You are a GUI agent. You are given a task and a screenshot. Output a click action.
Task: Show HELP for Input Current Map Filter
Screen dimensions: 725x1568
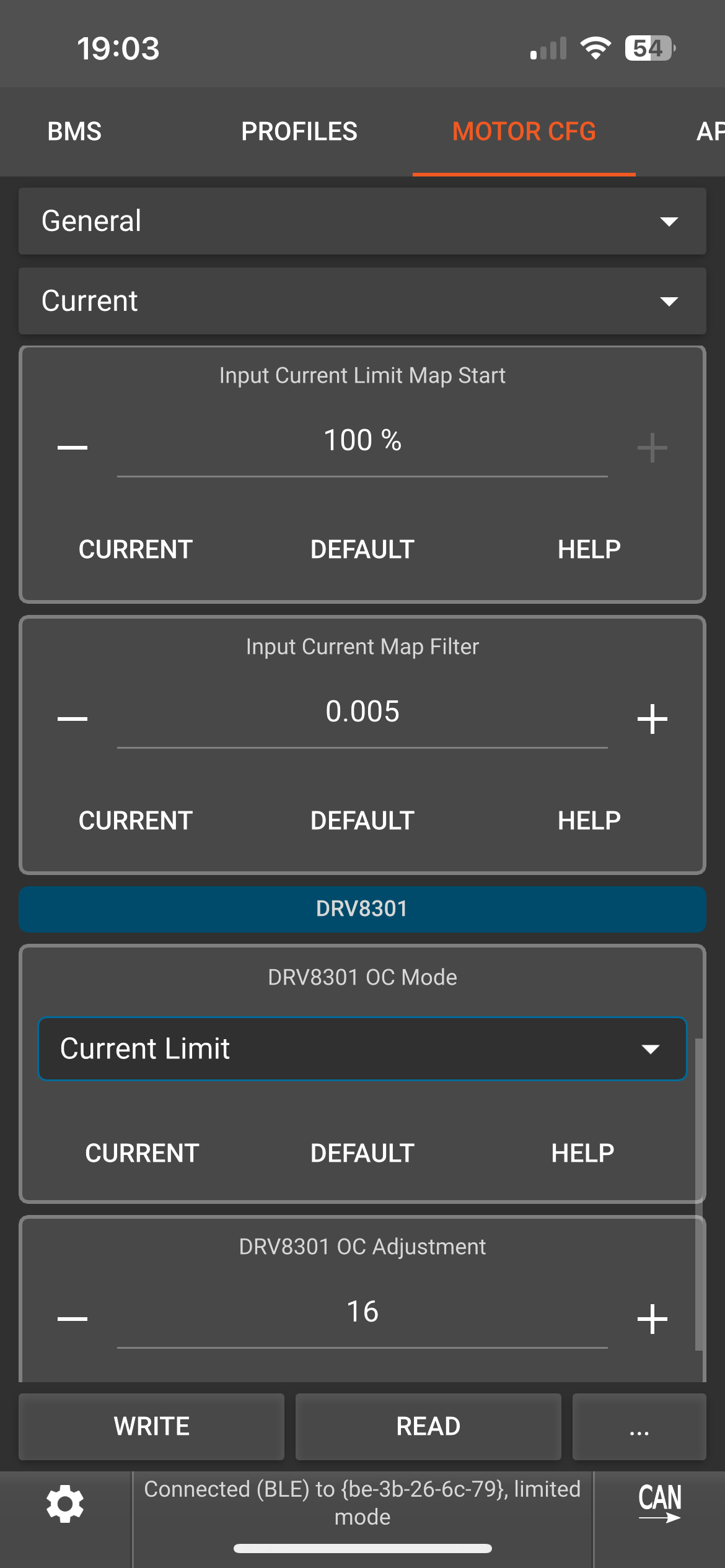[589, 821]
